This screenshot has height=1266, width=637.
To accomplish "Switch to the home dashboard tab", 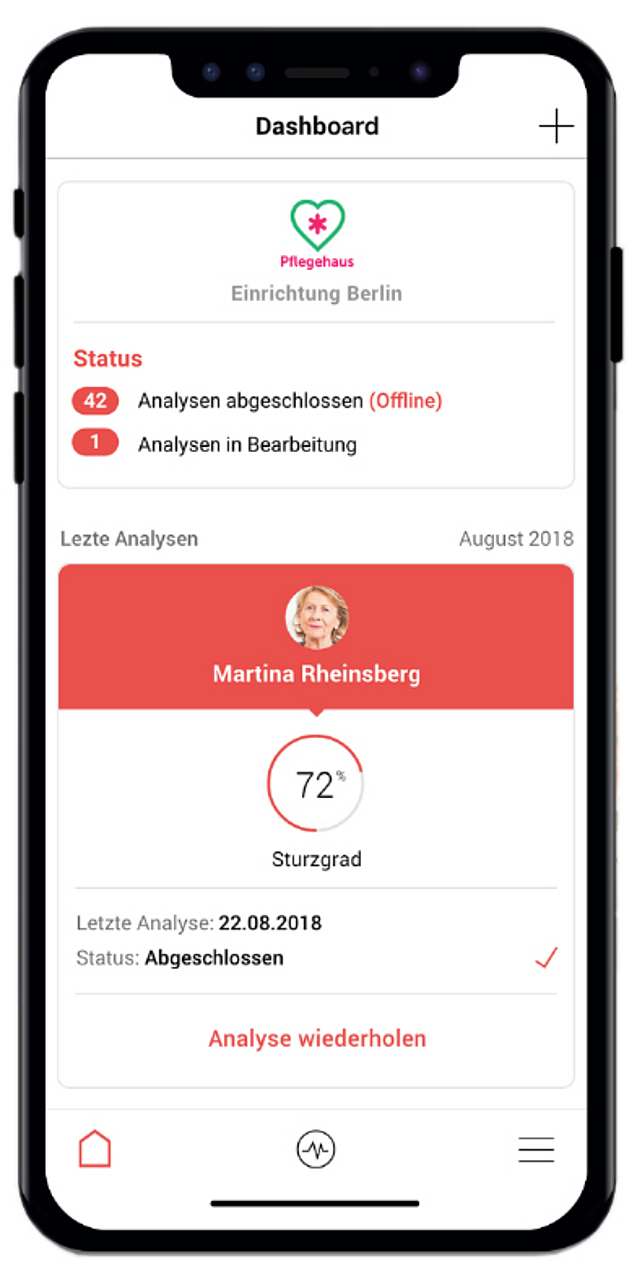I will pos(95,1150).
